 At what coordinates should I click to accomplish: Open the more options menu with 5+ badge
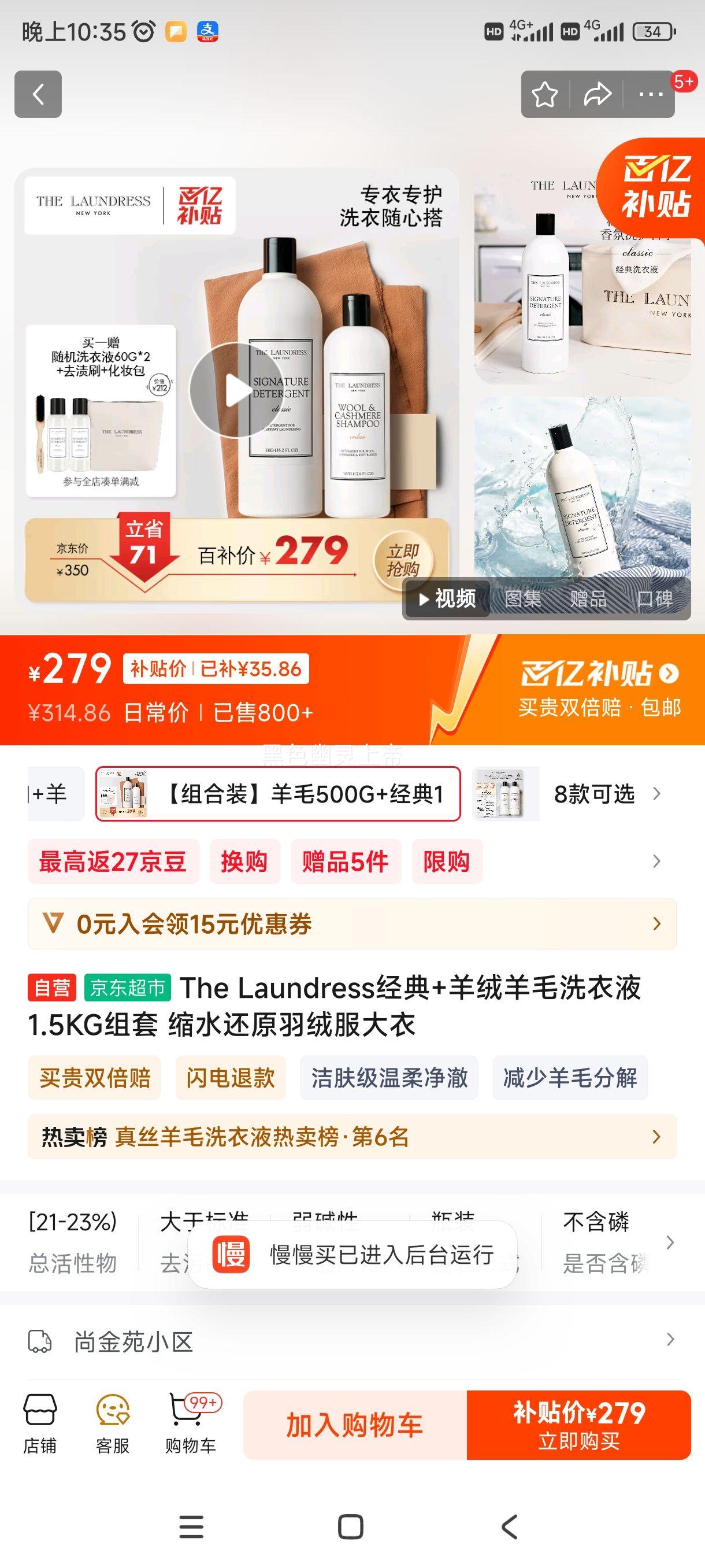click(x=650, y=94)
